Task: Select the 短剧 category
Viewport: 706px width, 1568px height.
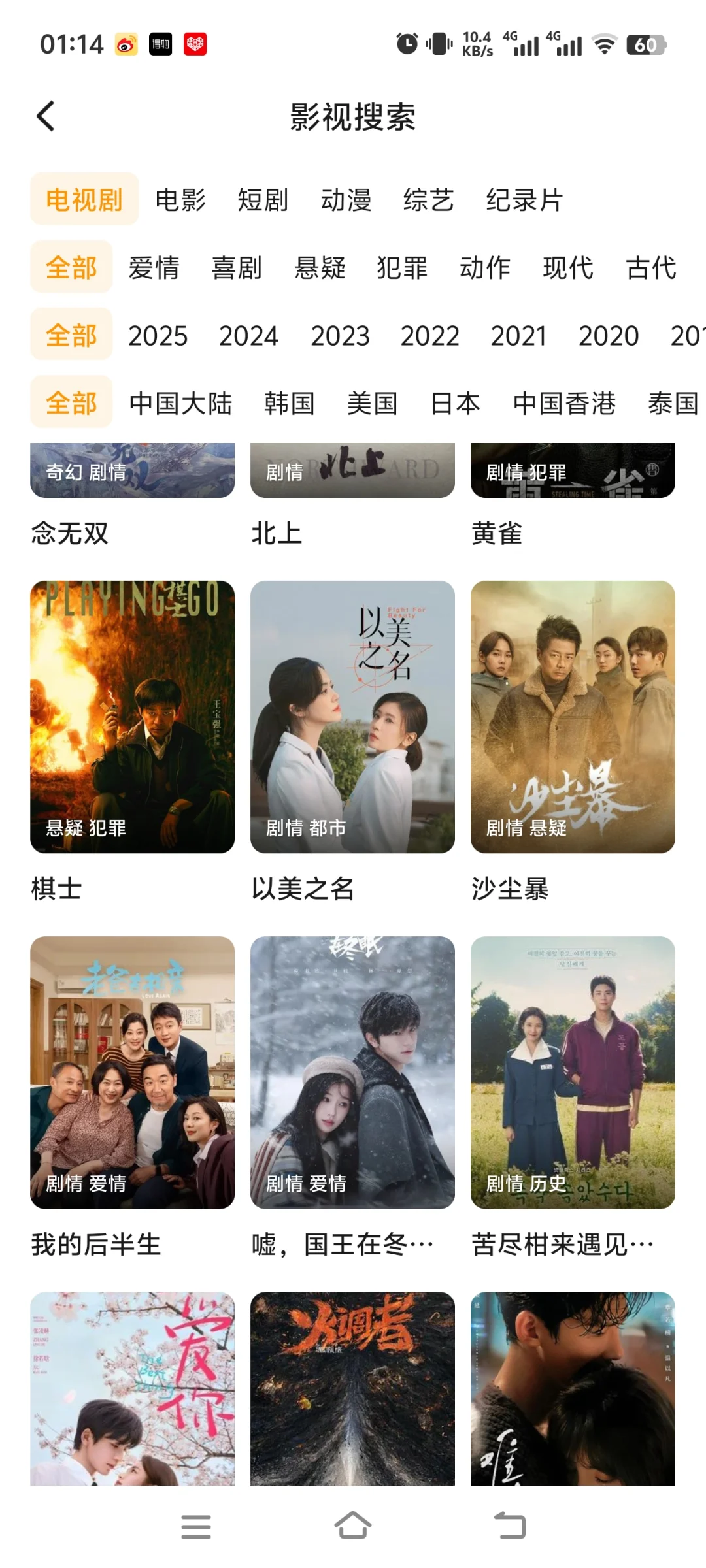Action: pyautogui.click(x=263, y=200)
